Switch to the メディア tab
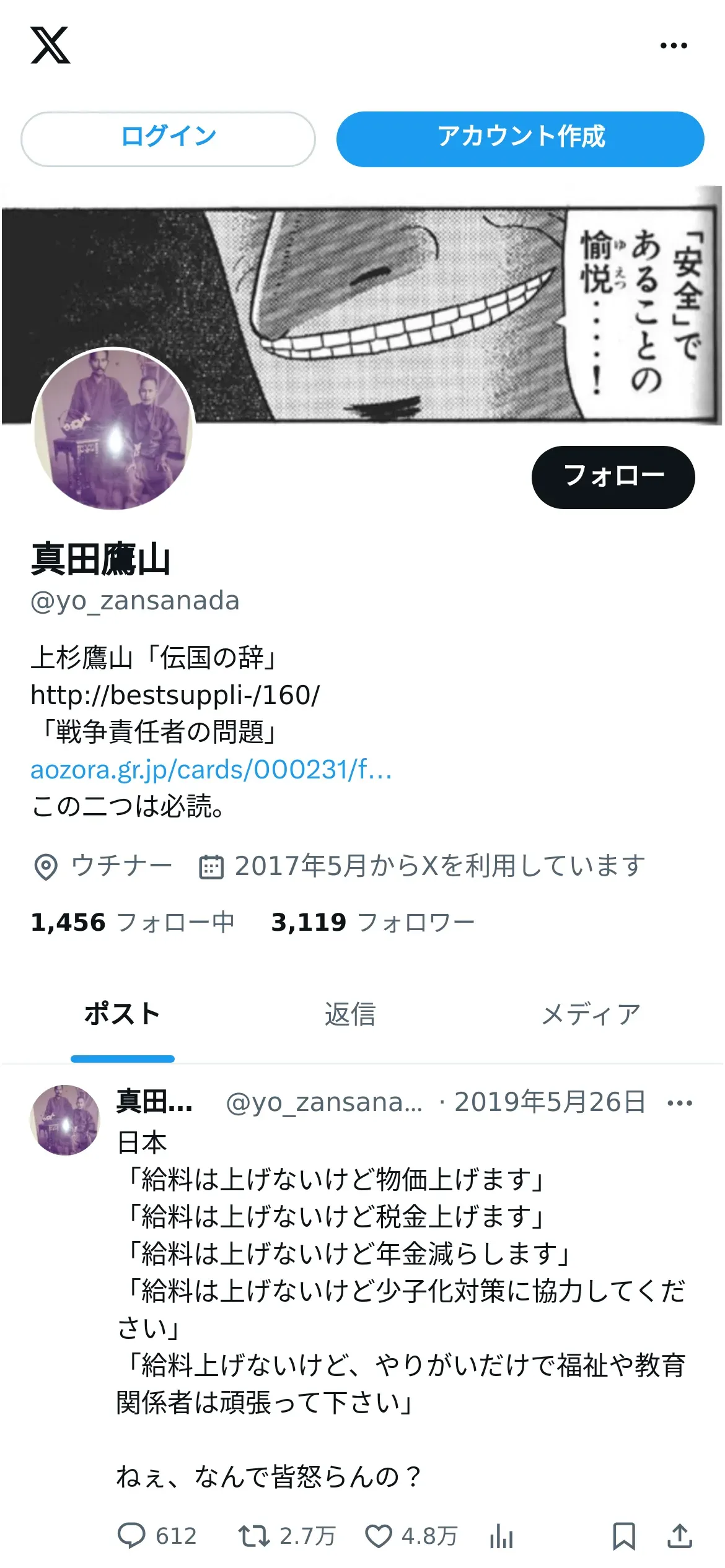 click(591, 1014)
